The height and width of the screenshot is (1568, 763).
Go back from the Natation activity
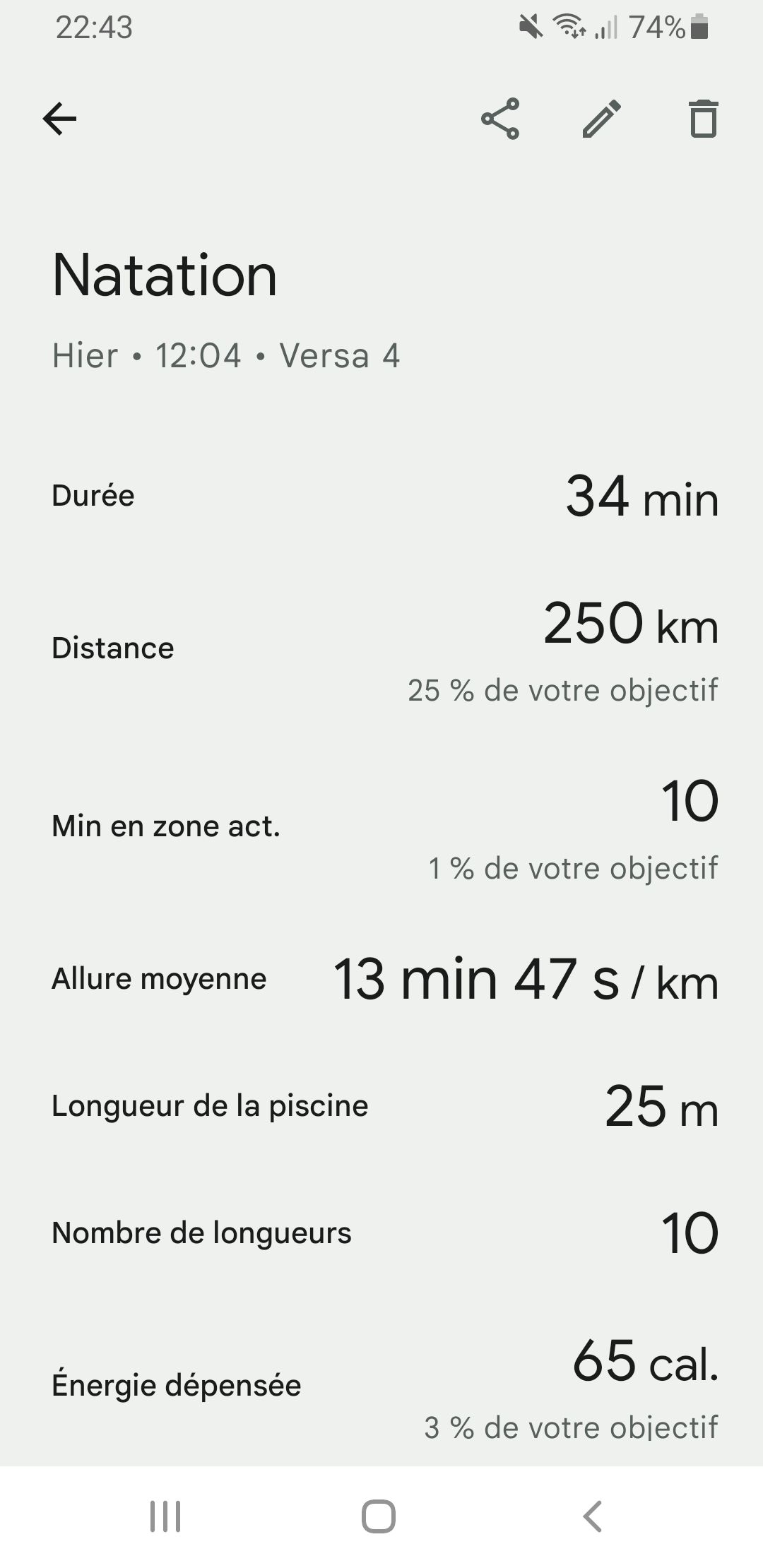pyautogui.click(x=59, y=119)
